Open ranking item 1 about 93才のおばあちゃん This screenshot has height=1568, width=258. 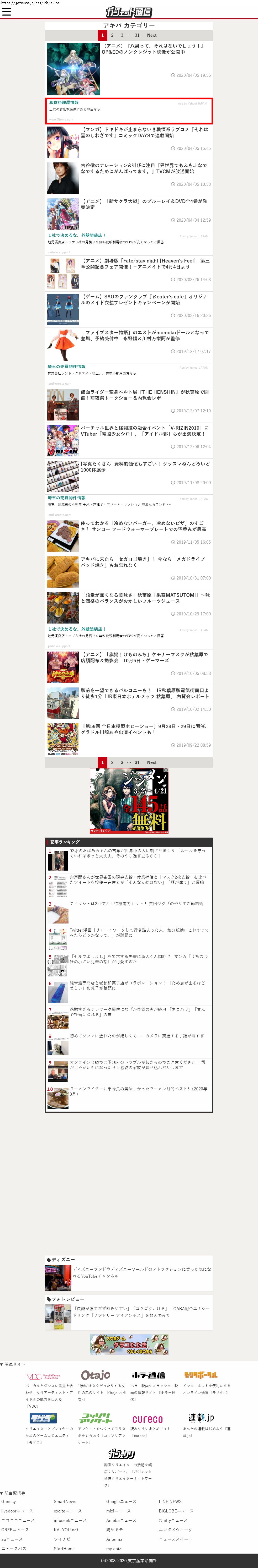137,853
